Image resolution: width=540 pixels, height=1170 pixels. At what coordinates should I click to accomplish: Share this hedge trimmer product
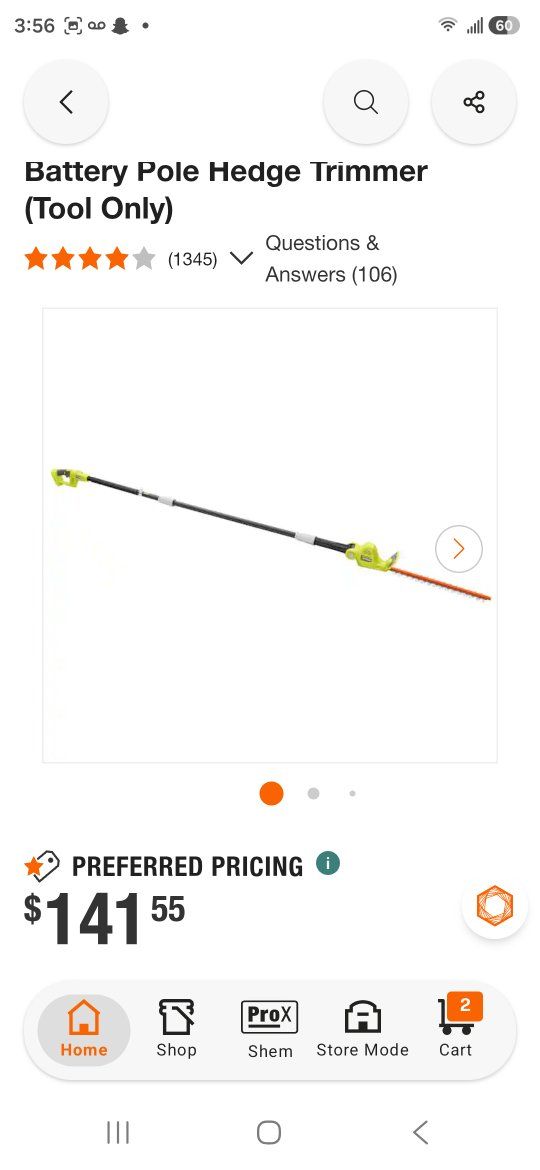pos(474,101)
